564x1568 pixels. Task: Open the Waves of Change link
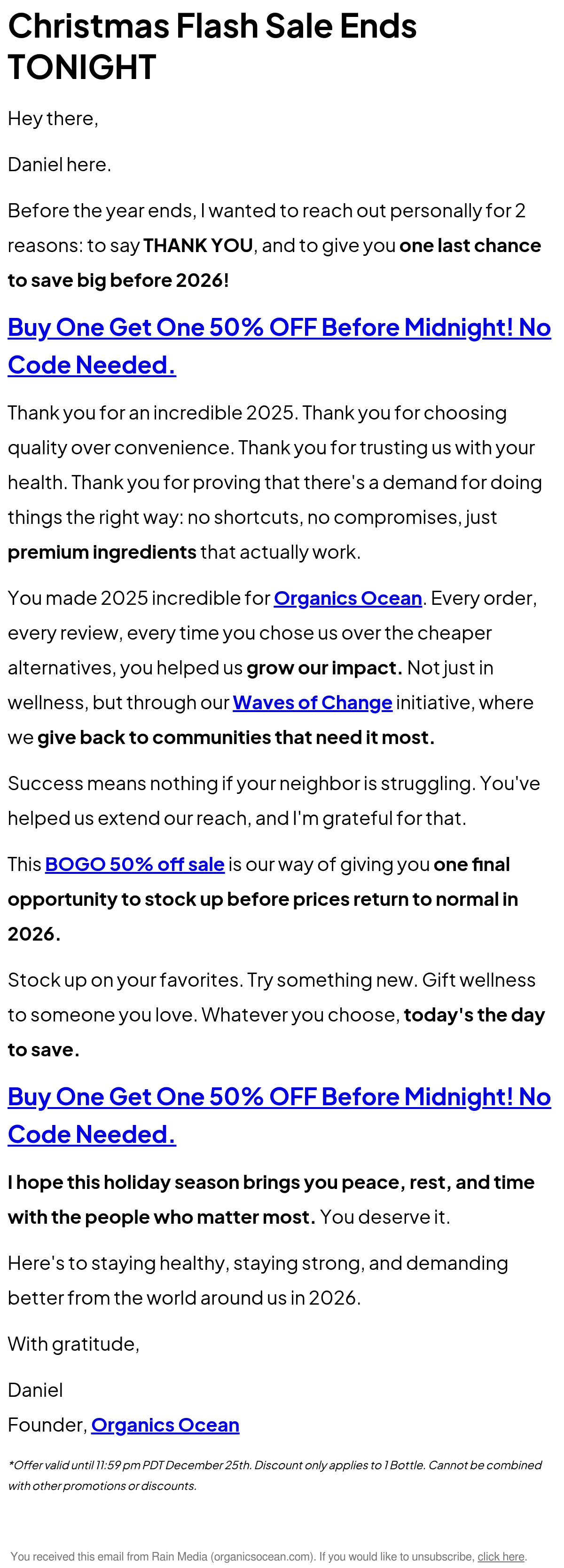click(312, 703)
